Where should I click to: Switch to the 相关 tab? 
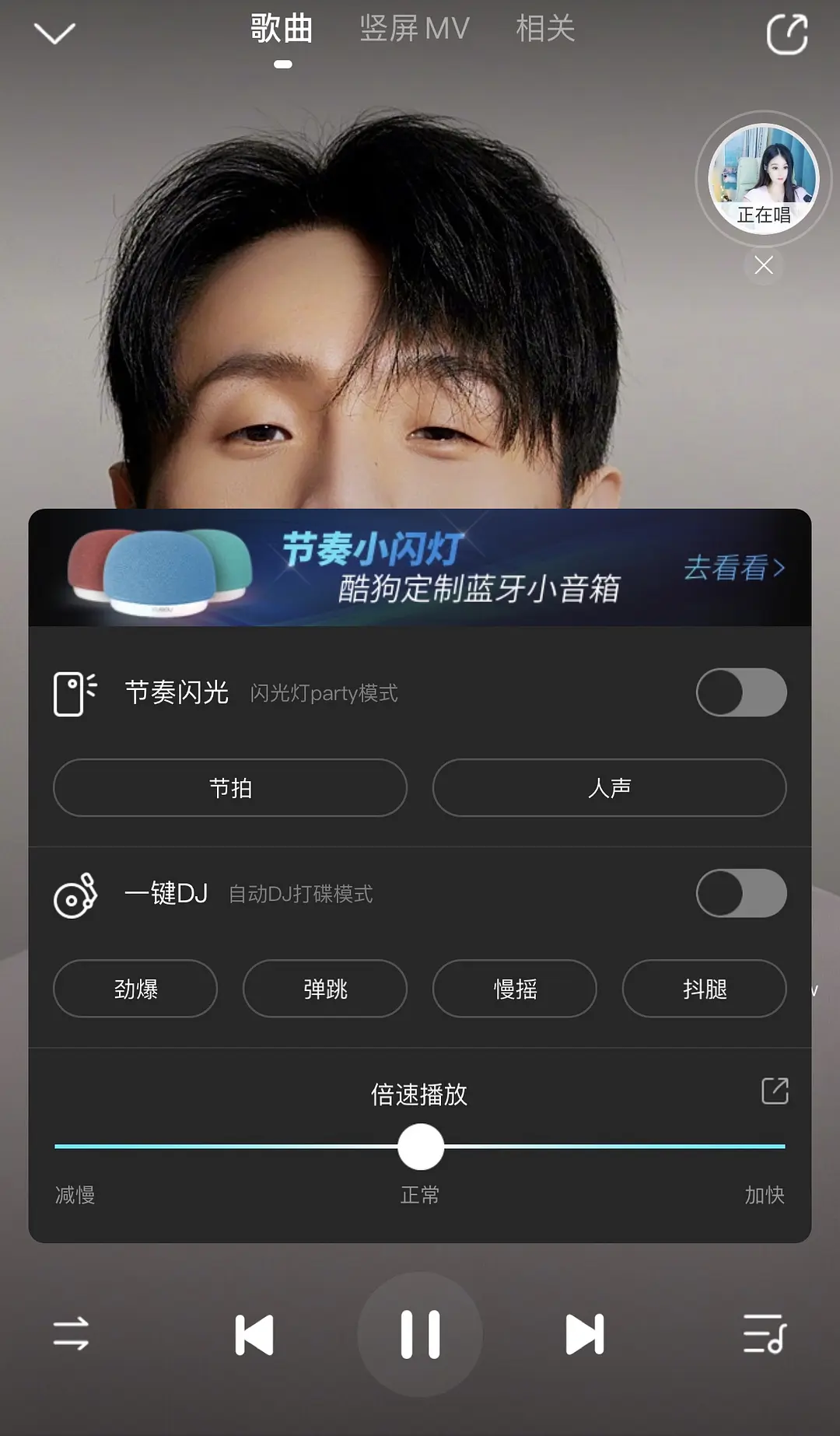pyautogui.click(x=545, y=30)
